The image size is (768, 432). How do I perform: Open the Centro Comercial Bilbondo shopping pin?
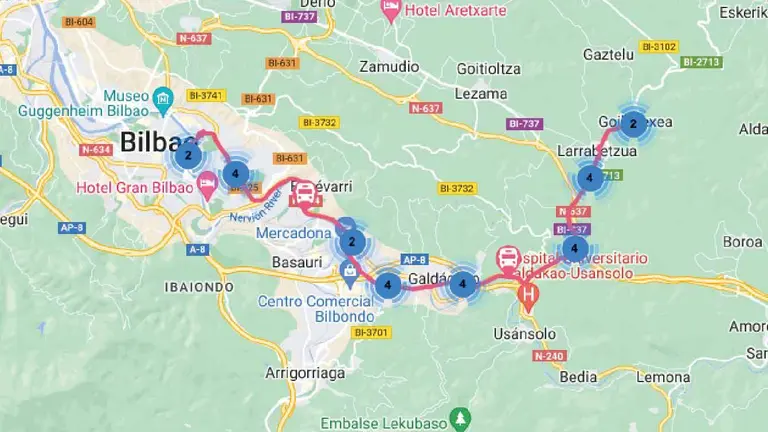350,269
